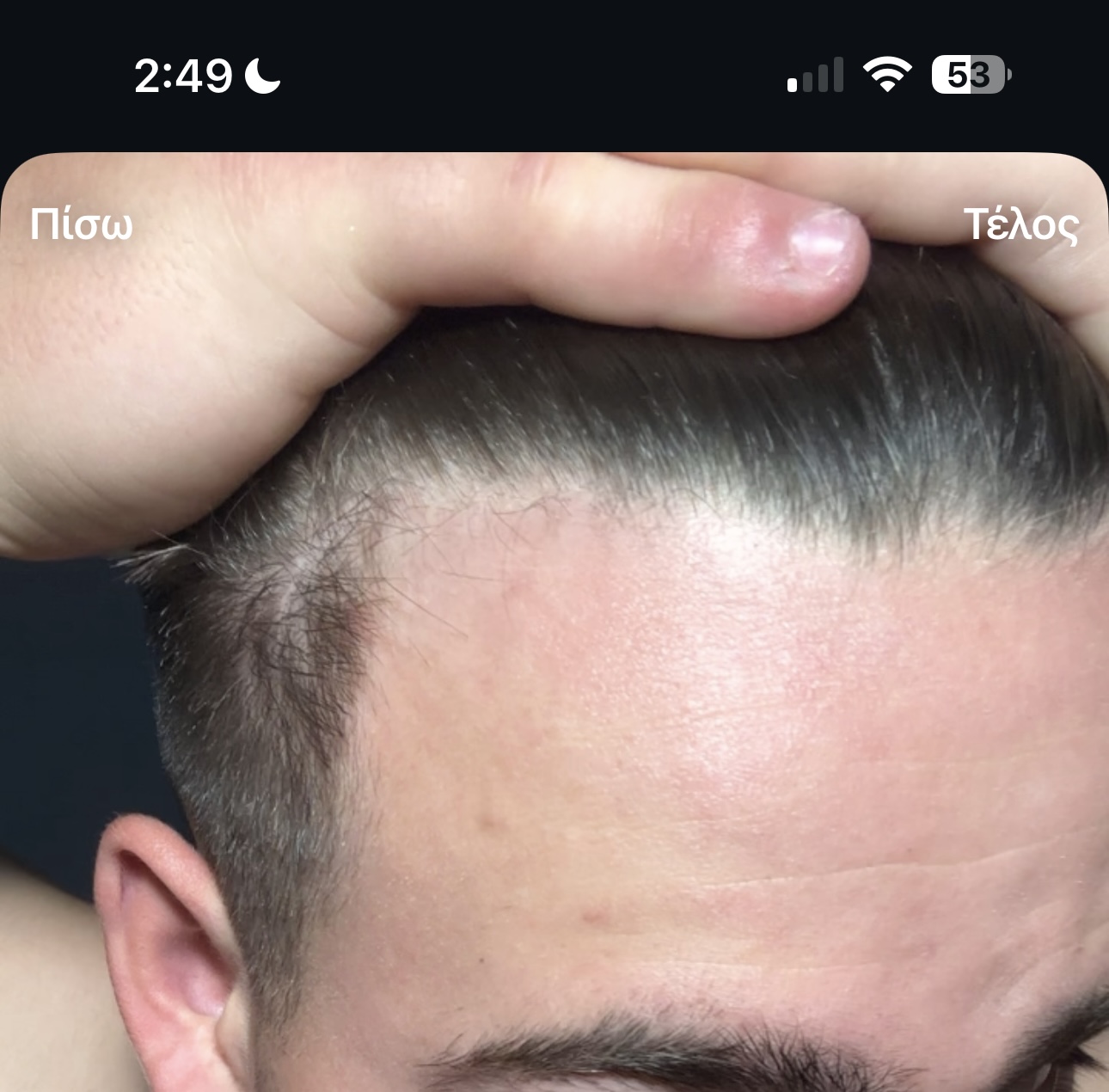1109x1092 pixels.
Task: Tap Πίσω to go back
Action: pos(82,225)
